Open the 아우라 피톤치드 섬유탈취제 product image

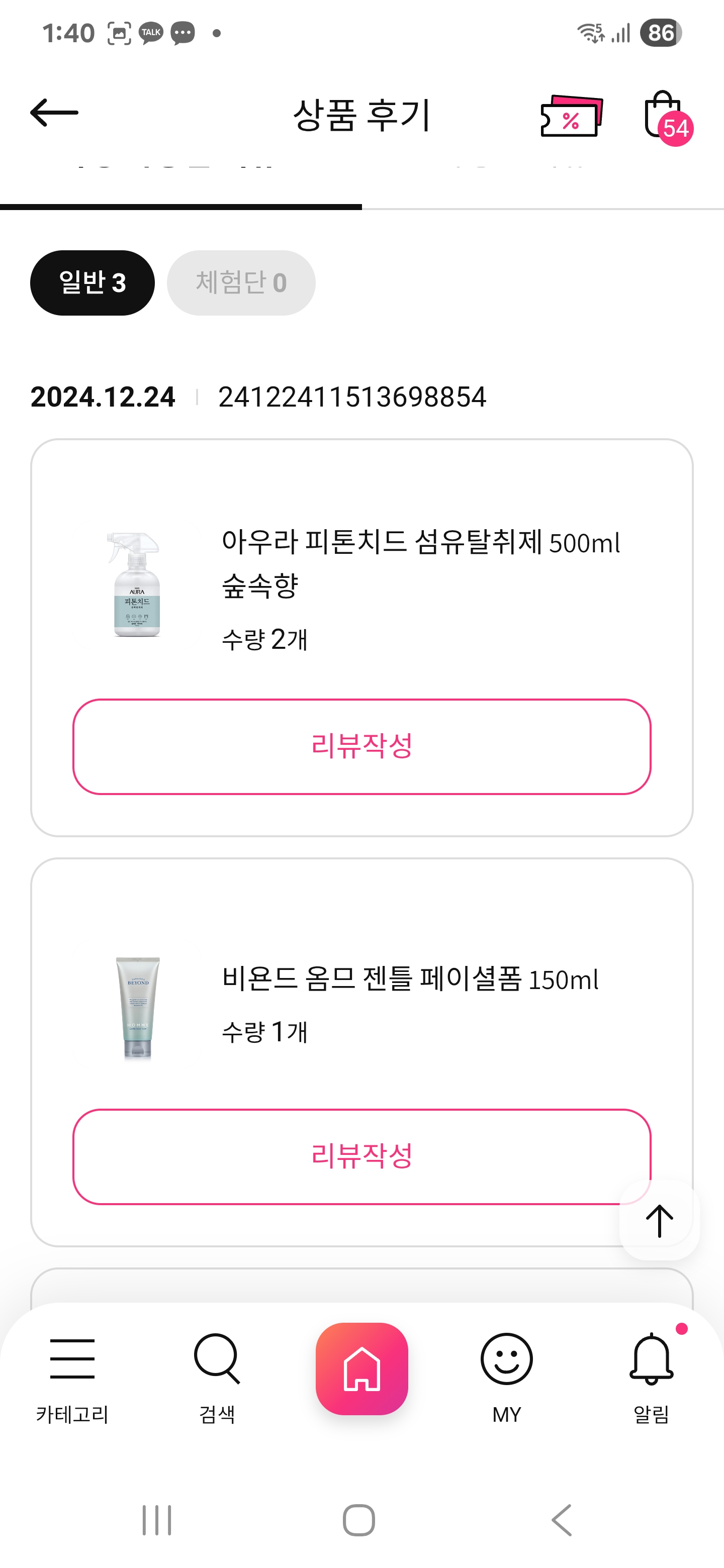click(137, 584)
